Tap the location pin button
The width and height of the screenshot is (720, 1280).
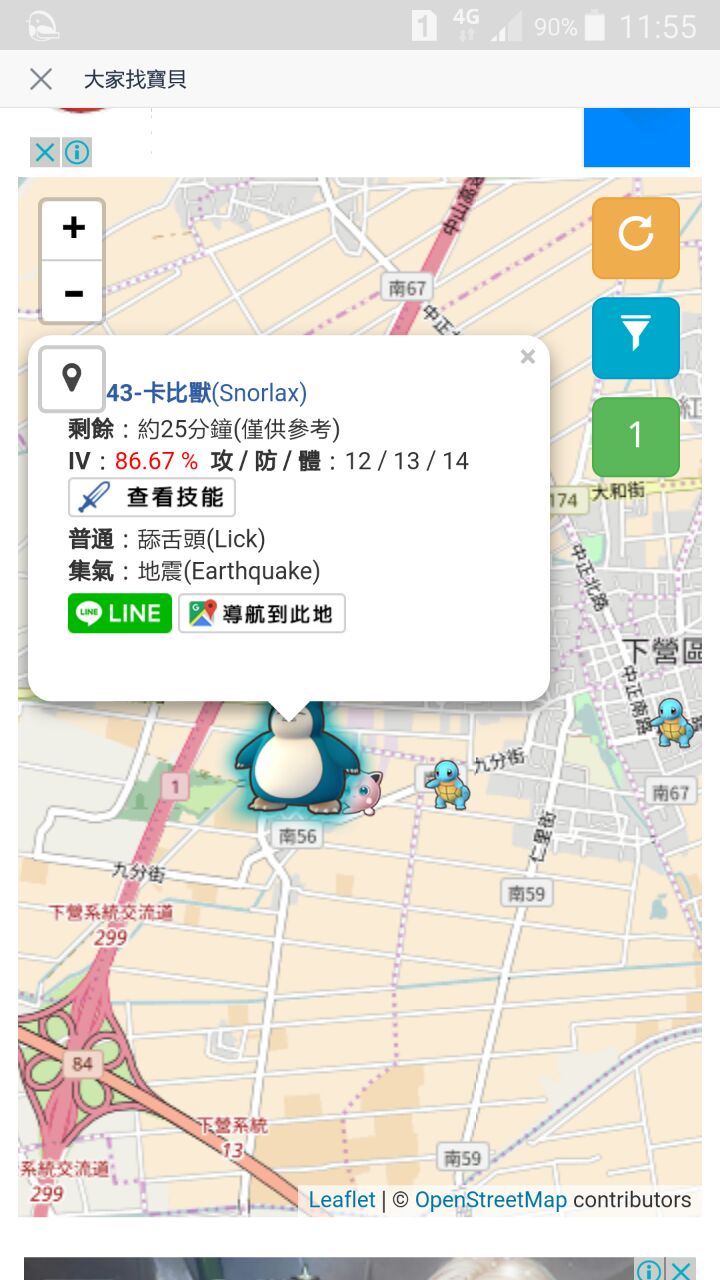71,379
